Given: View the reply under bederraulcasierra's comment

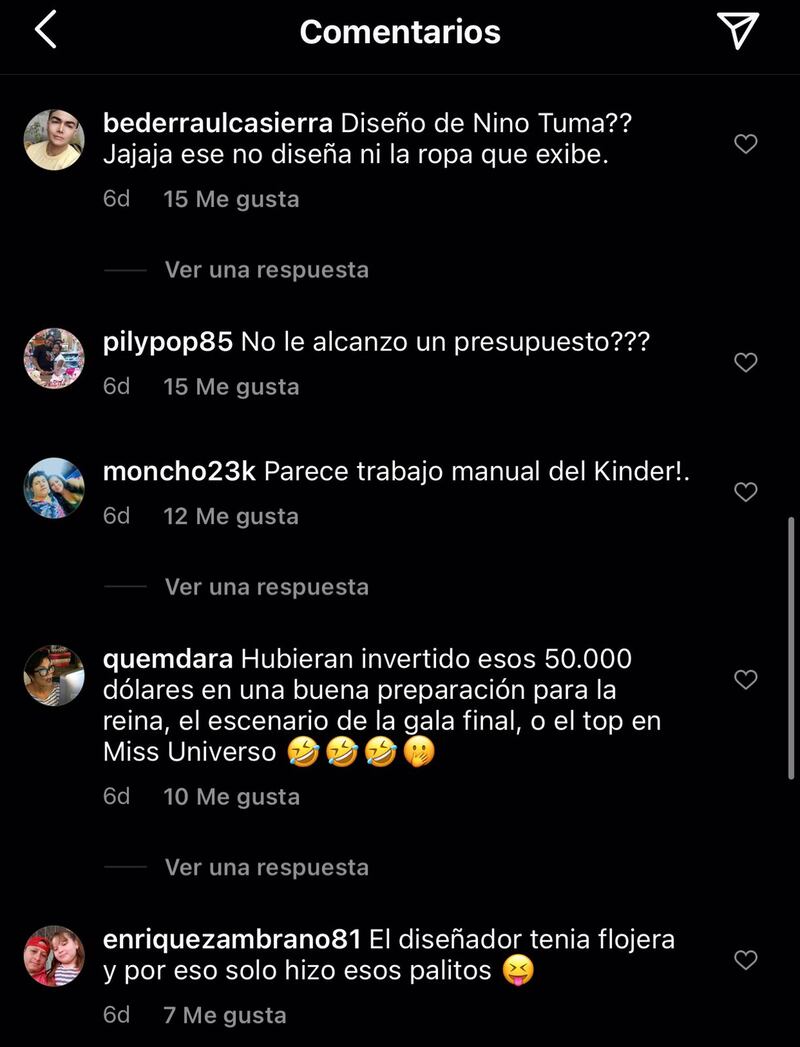Looking at the screenshot, I should click(266, 270).
